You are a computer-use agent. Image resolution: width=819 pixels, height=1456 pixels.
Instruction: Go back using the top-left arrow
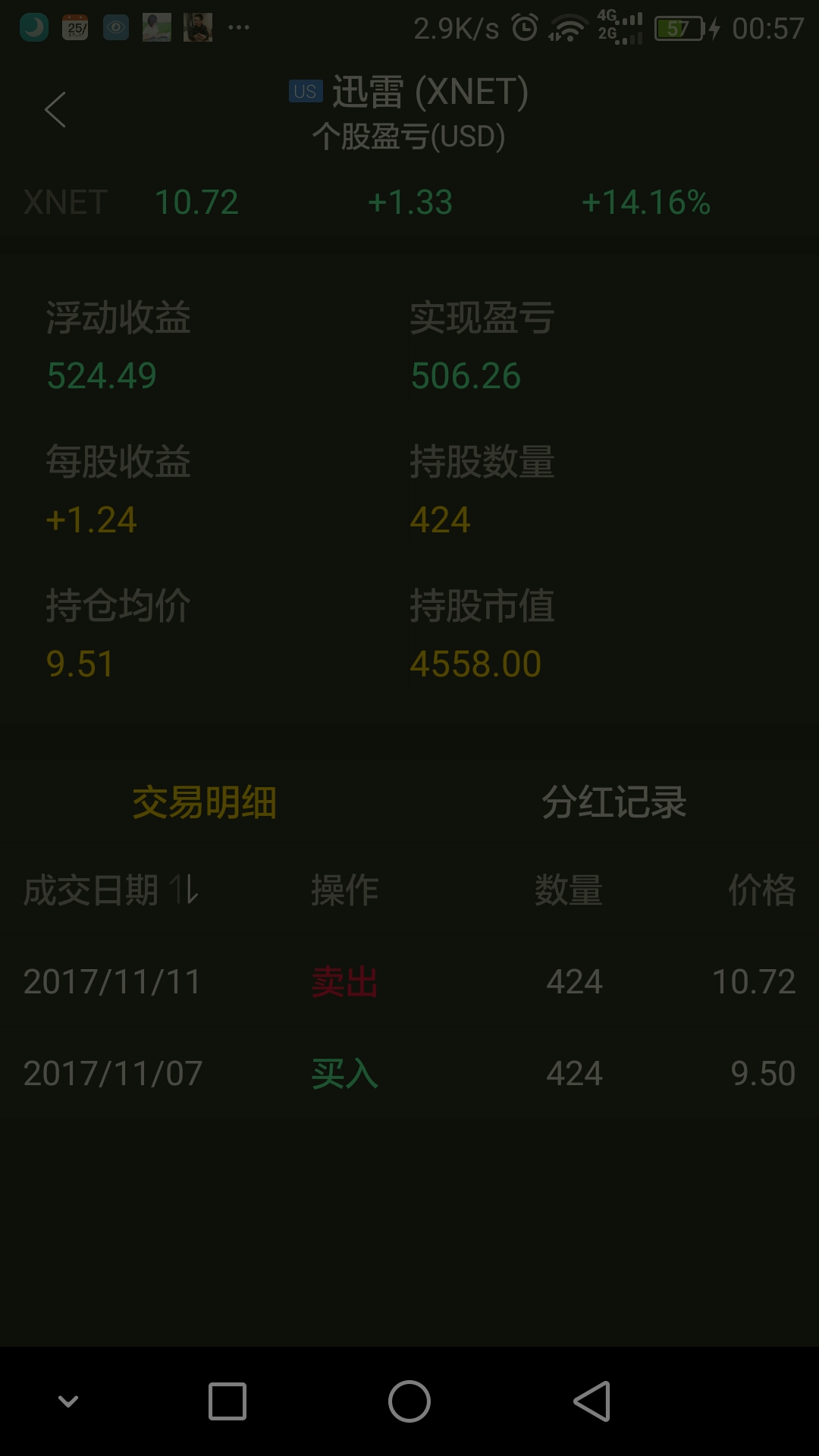(55, 110)
